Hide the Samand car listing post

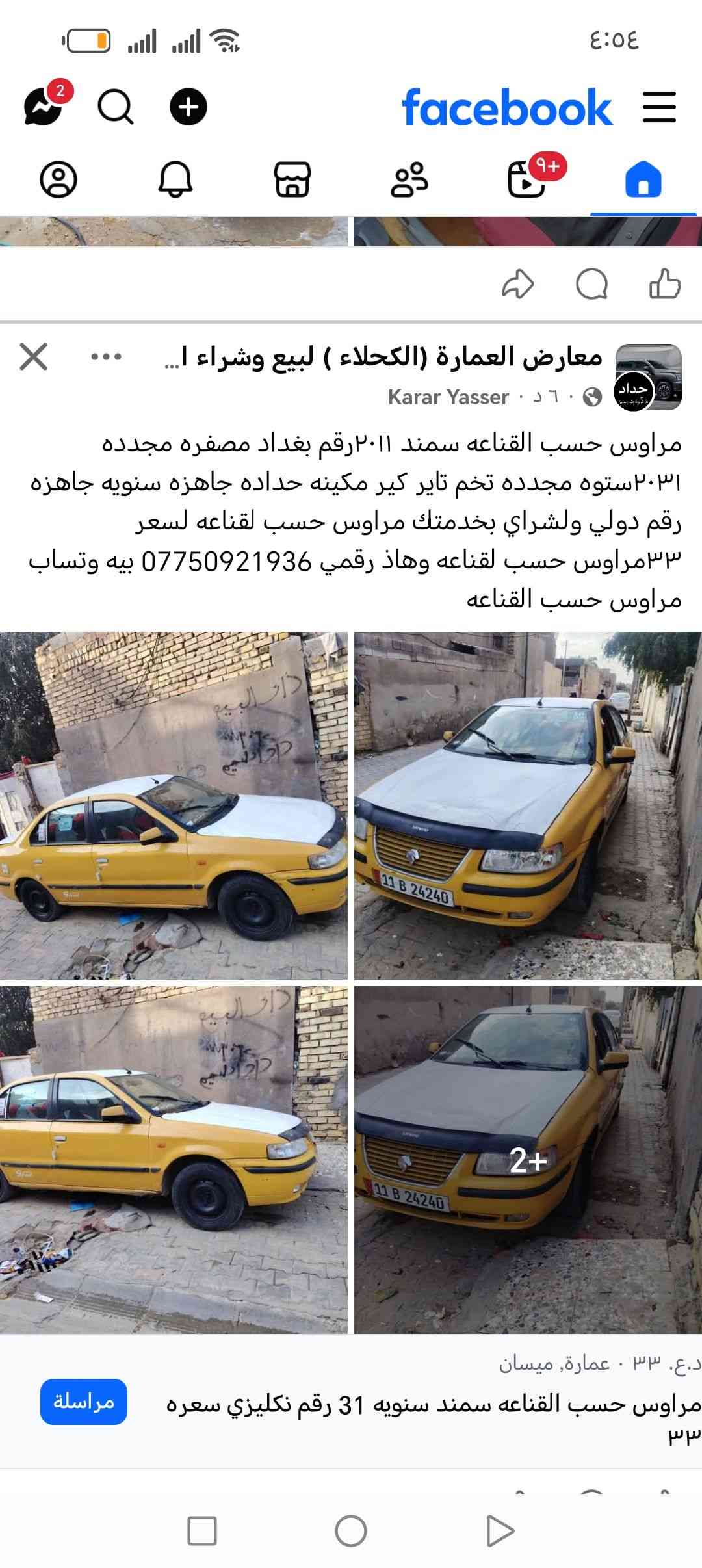coord(34,357)
